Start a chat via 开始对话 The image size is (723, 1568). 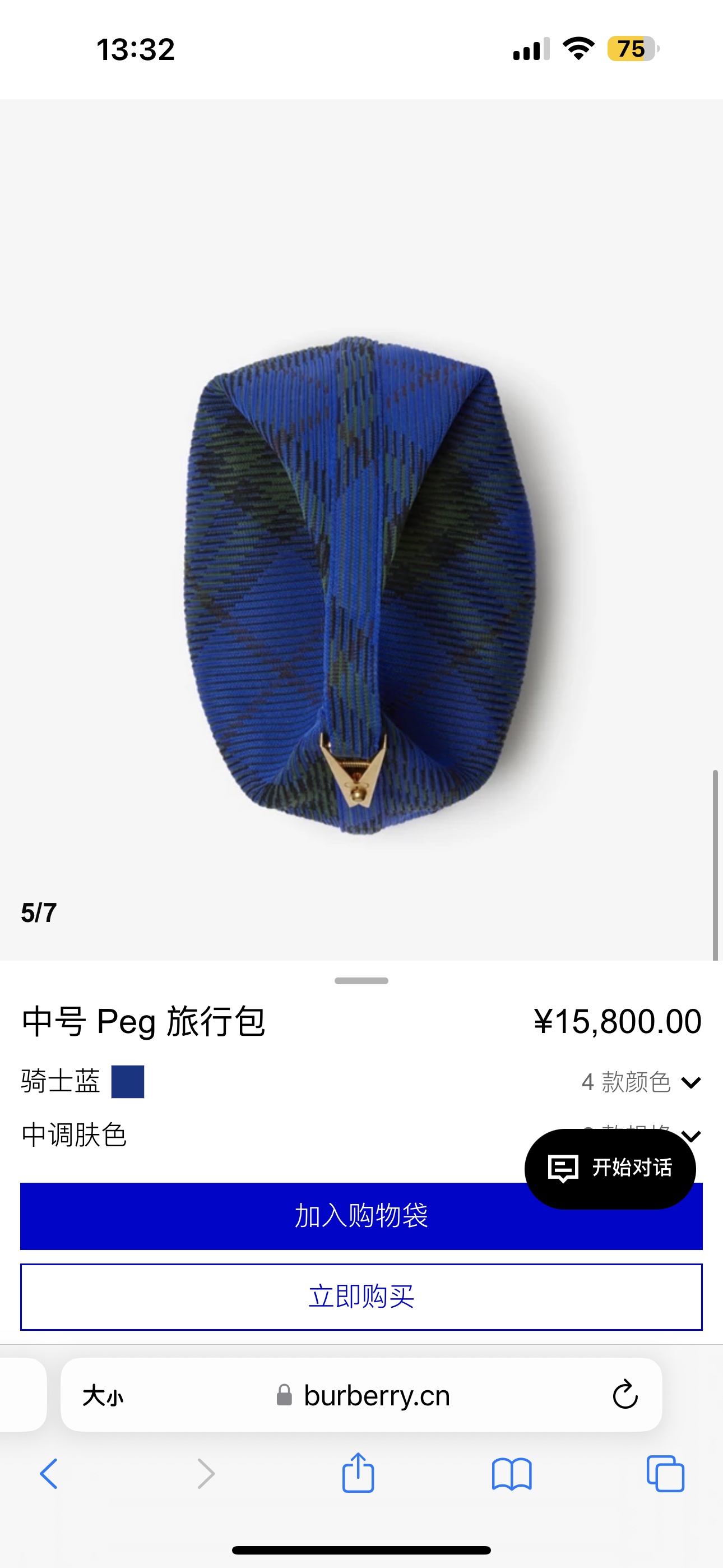pyautogui.click(x=610, y=1168)
